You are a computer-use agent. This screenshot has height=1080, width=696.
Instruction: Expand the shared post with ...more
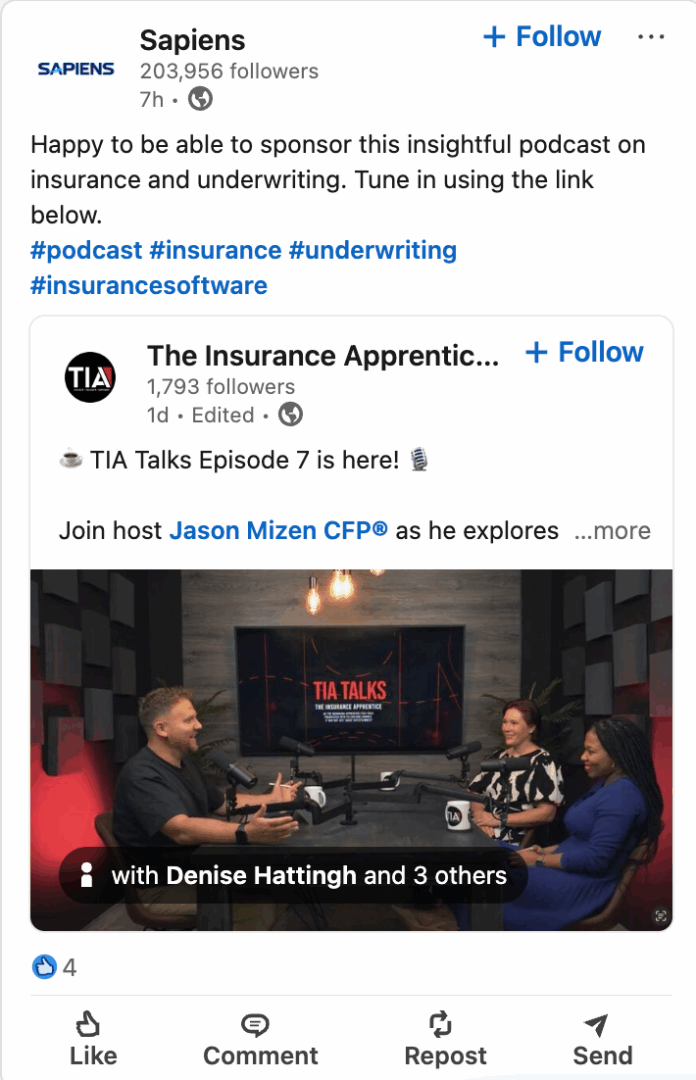click(612, 531)
